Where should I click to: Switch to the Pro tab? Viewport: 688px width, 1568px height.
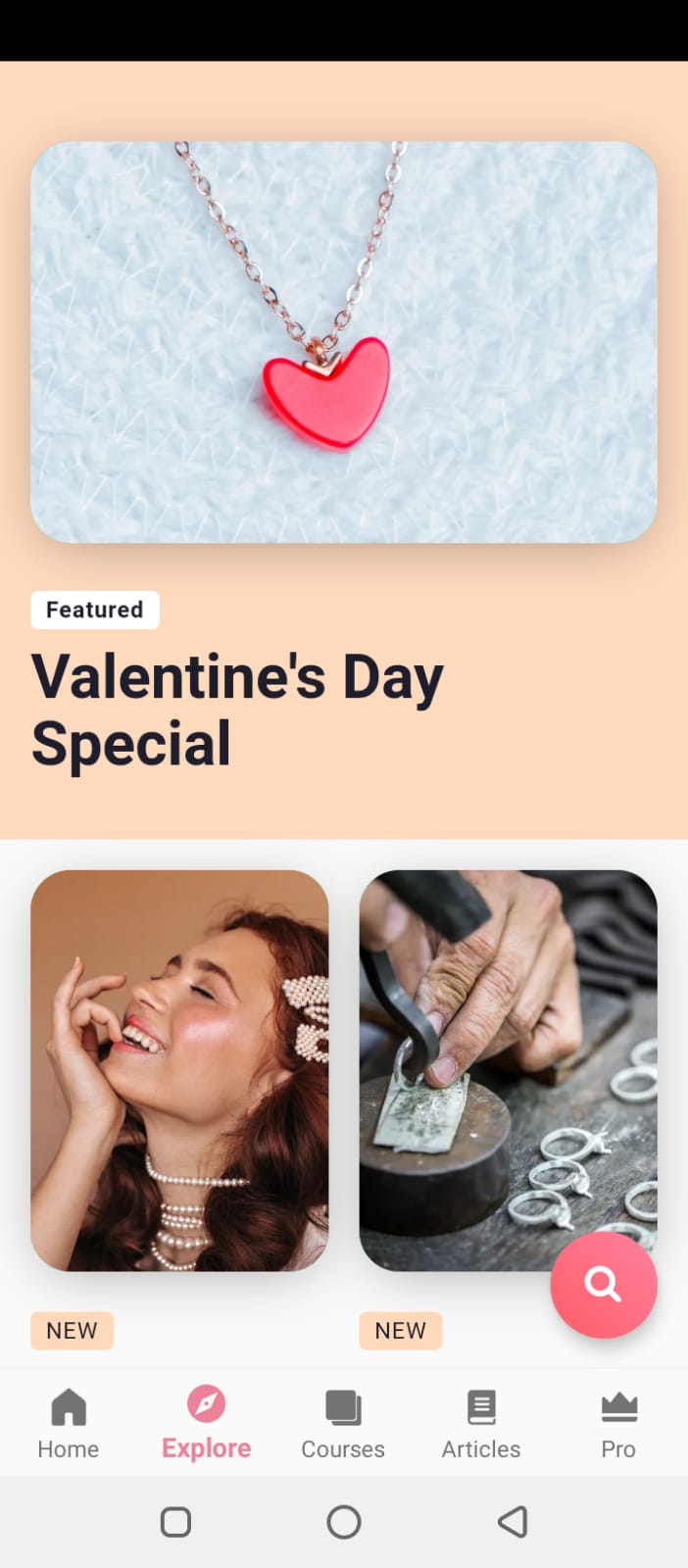(618, 1424)
